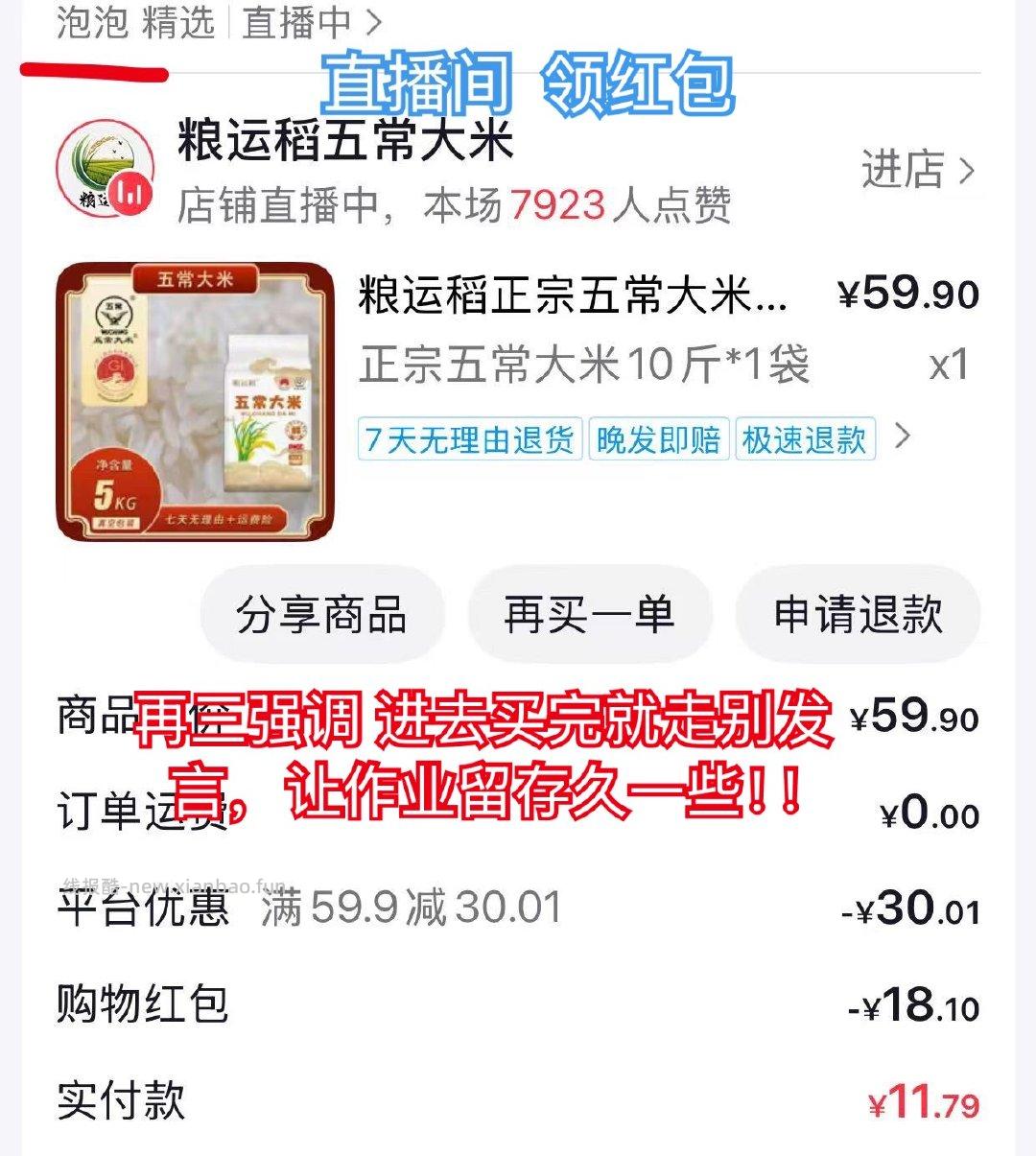Tap the 分享商品 button
This screenshot has width=1036, height=1156.
point(321,616)
